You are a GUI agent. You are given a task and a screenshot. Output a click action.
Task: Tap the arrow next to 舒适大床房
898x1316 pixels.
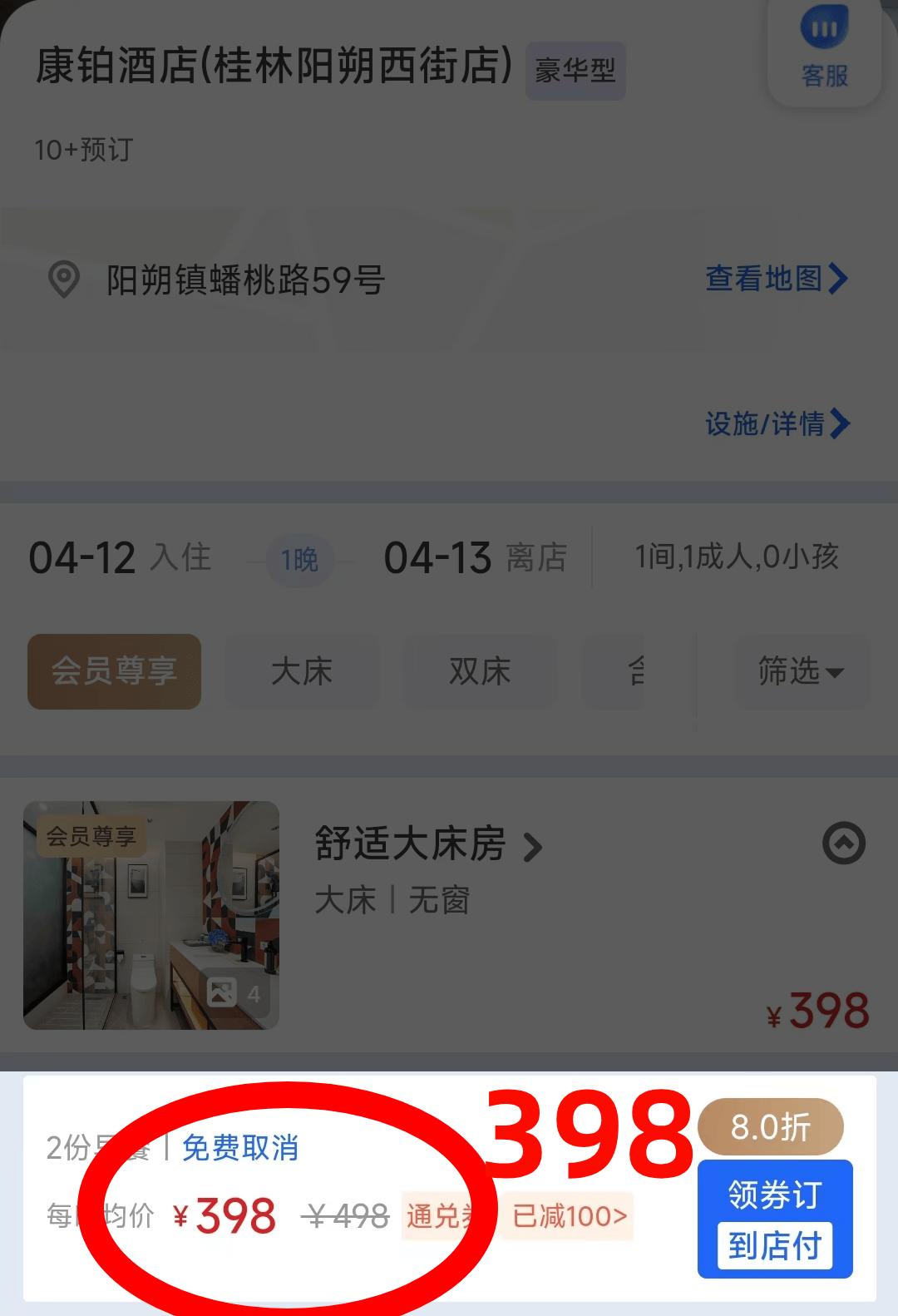(x=535, y=845)
